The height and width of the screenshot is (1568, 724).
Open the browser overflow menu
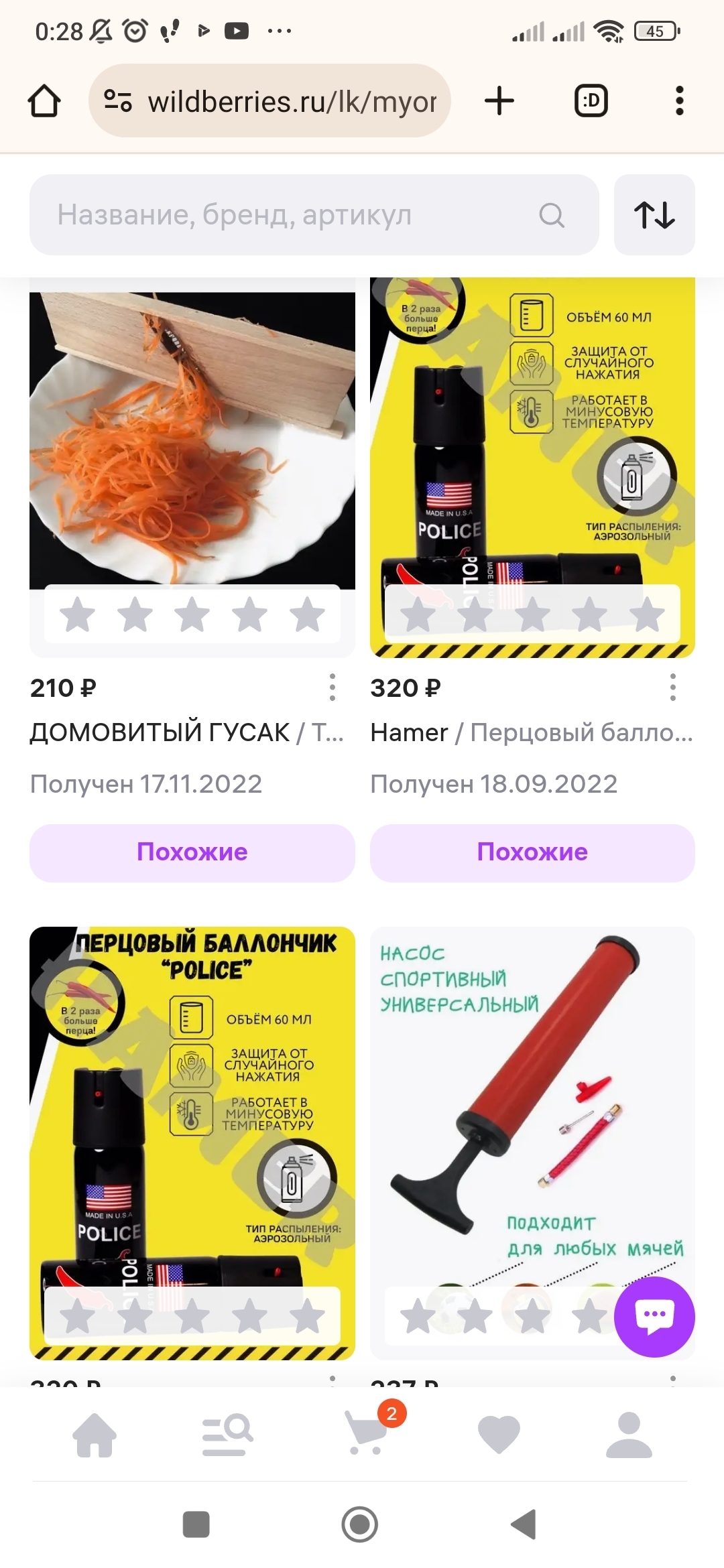coord(679,101)
